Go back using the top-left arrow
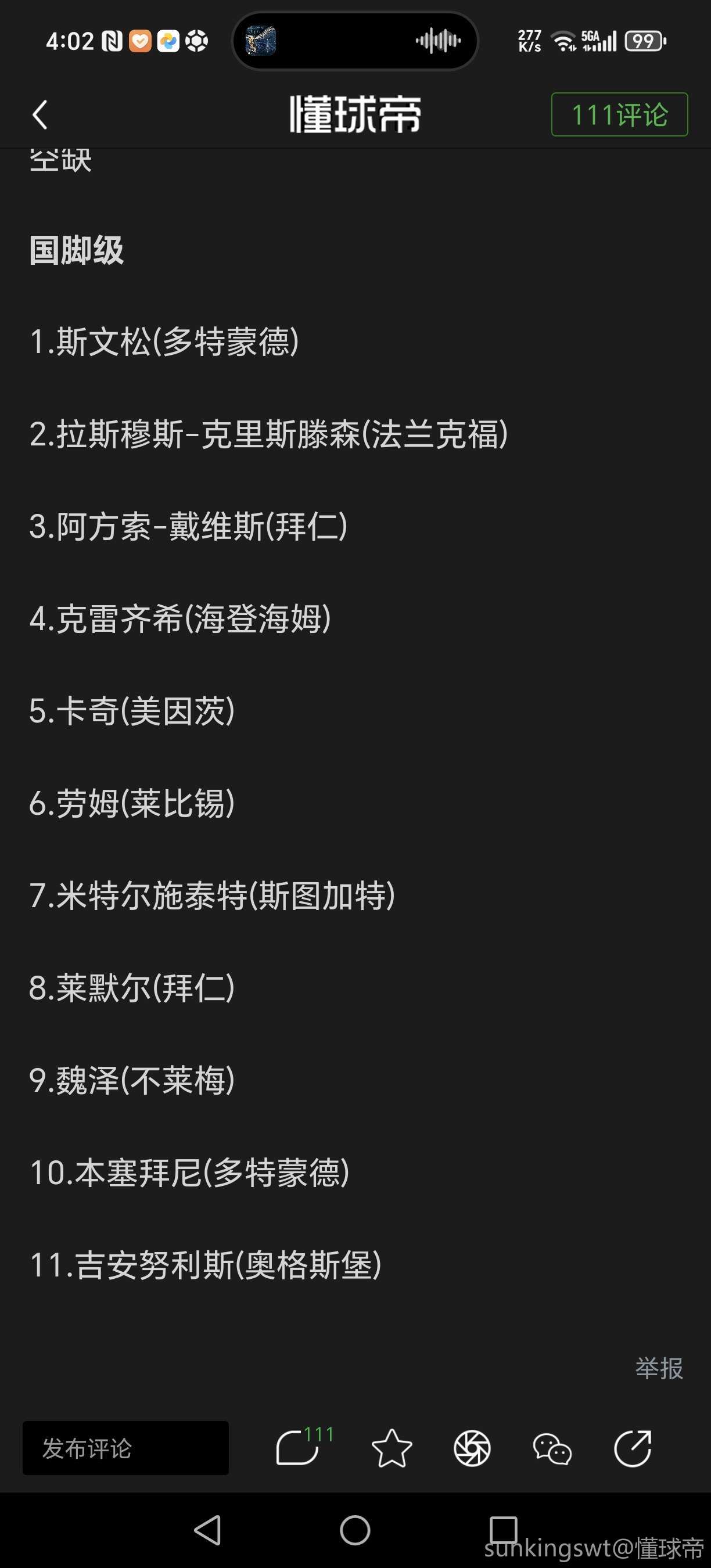This screenshot has width=711, height=1568. pyautogui.click(x=40, y=114)
